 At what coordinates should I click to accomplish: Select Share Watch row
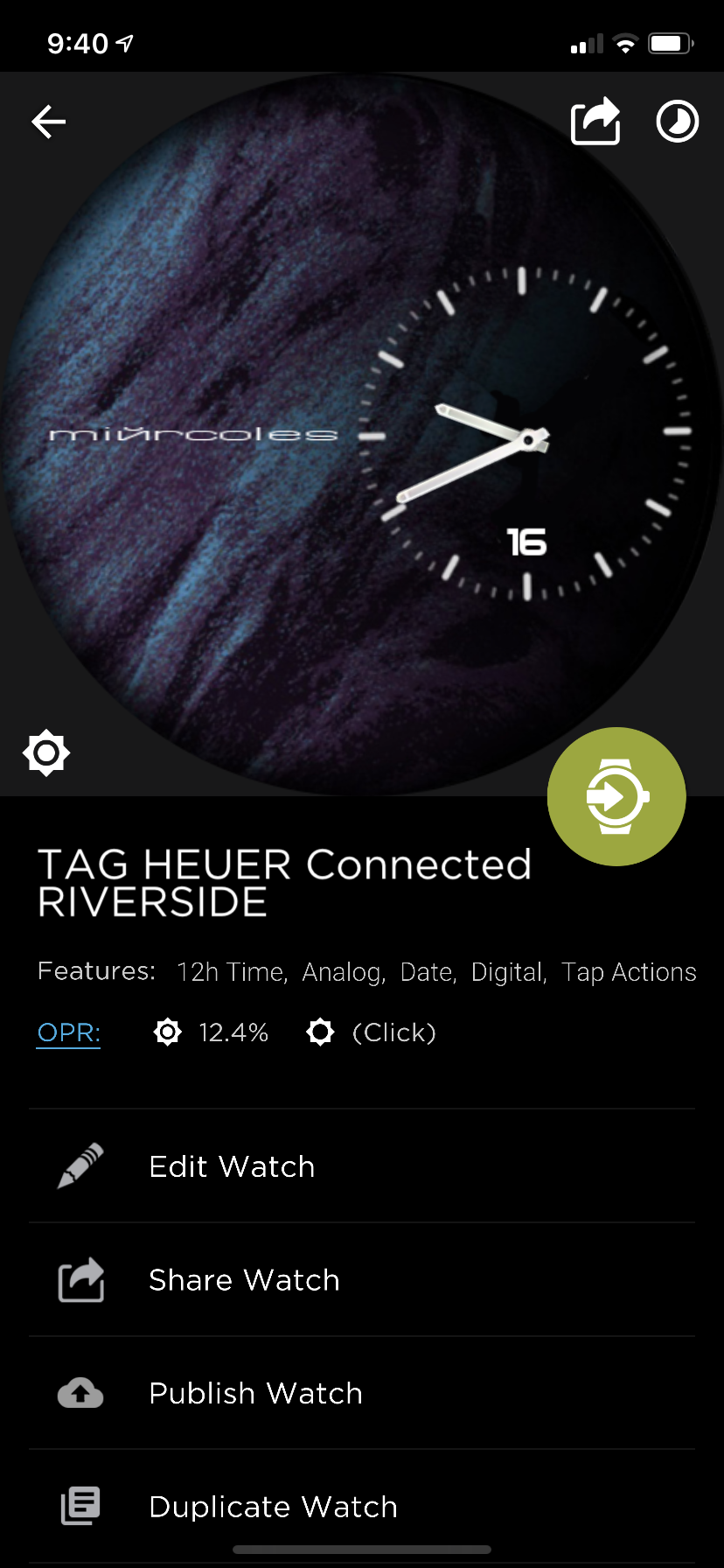(362, 1280)
